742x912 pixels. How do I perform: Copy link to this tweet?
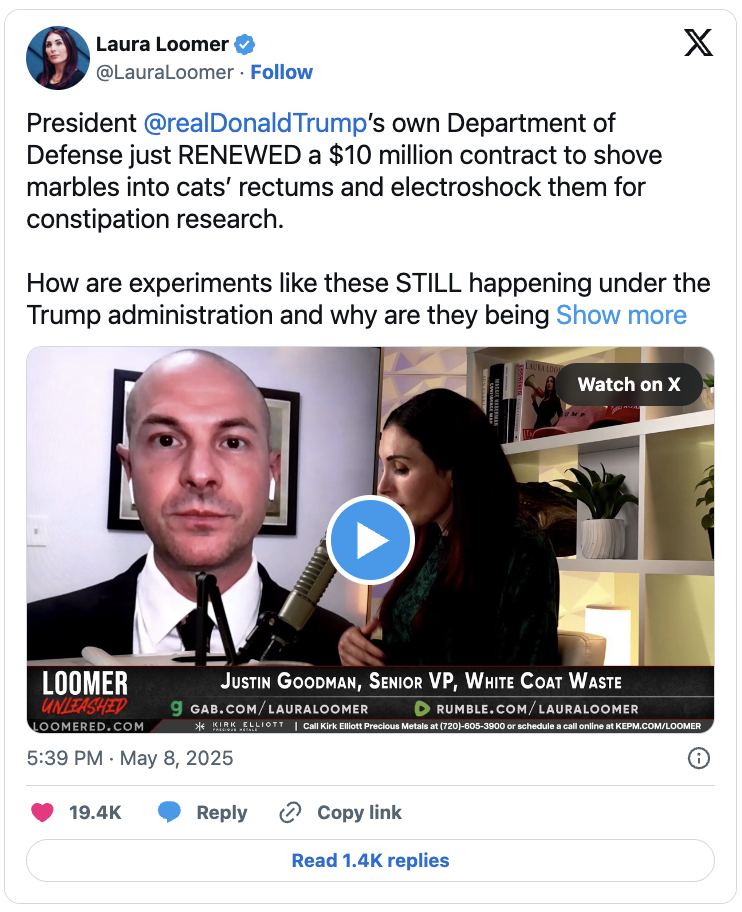pos(341,812)
